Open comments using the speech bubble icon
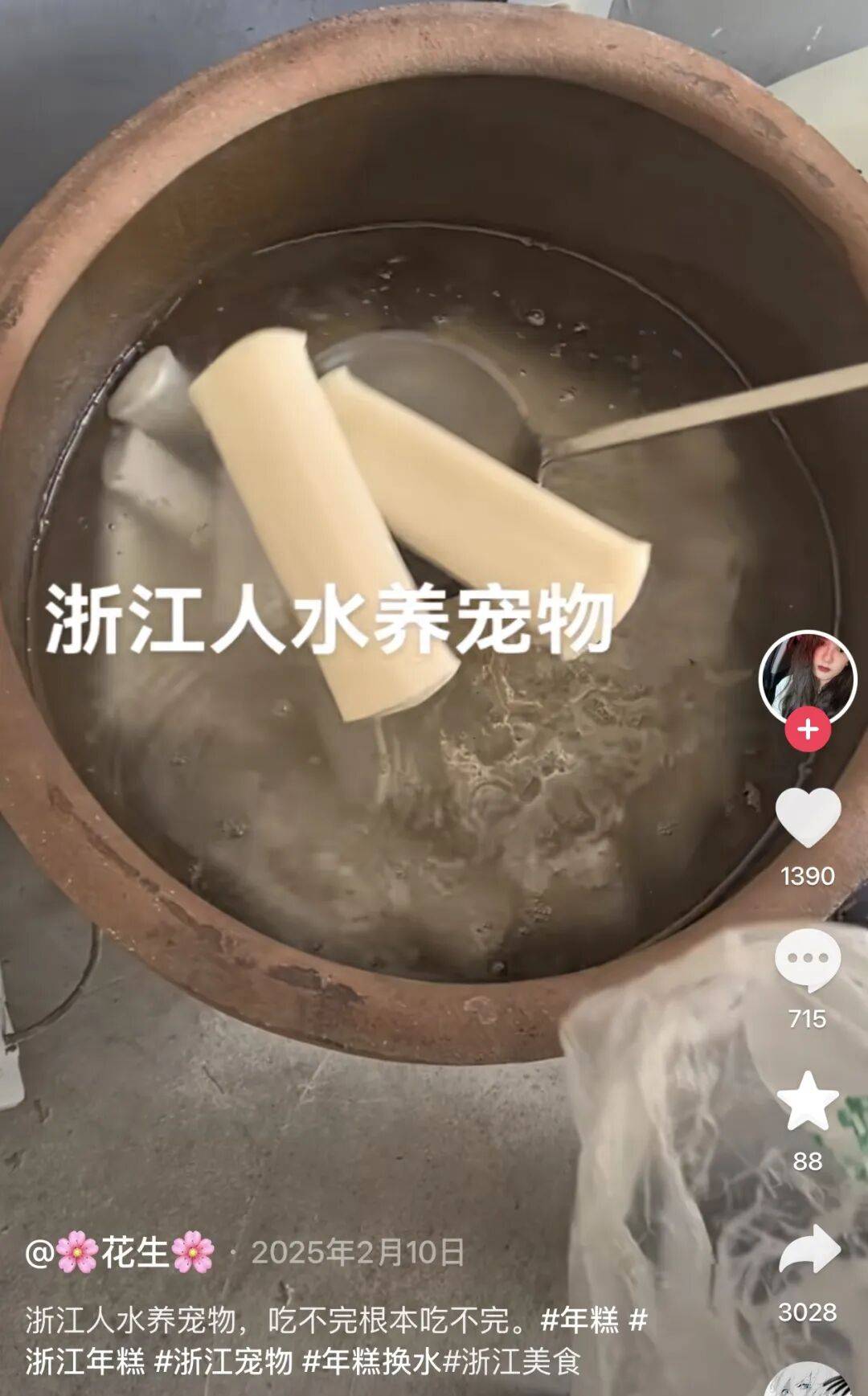This screenshot has width=868, height=1396. pos(809,958)
